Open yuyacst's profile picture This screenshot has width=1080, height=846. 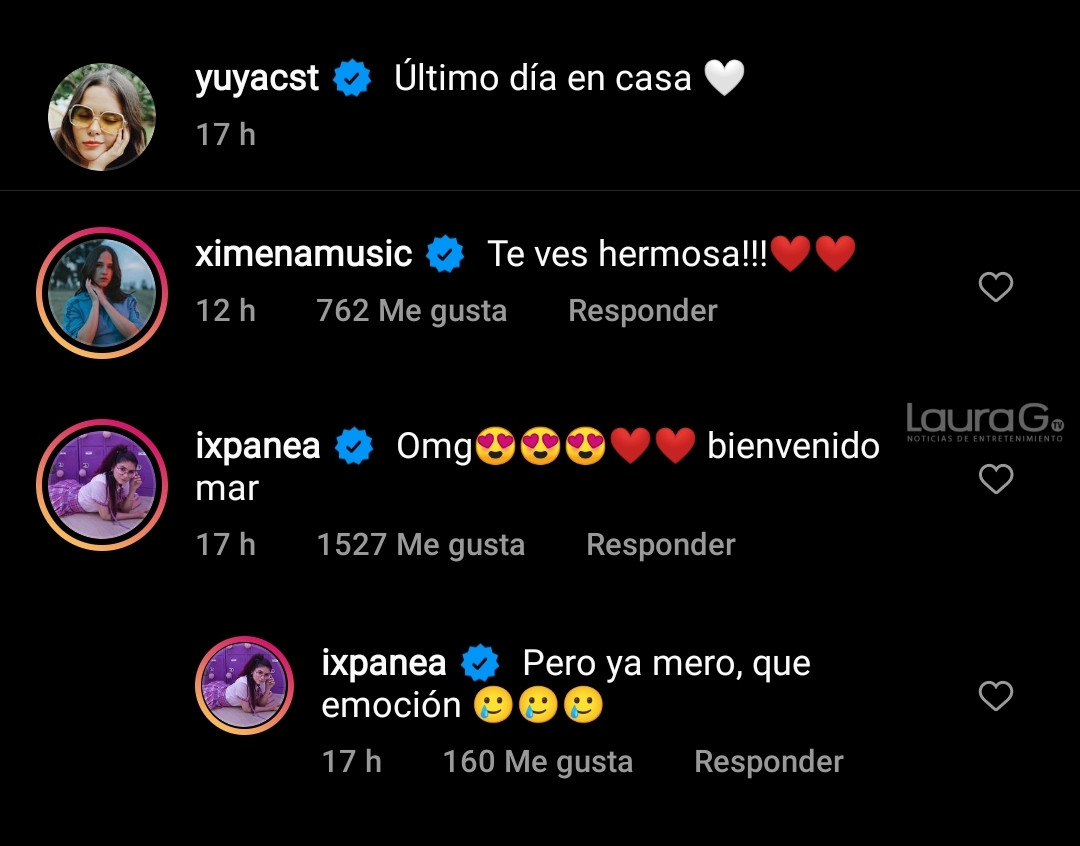(x=102, y=117)
